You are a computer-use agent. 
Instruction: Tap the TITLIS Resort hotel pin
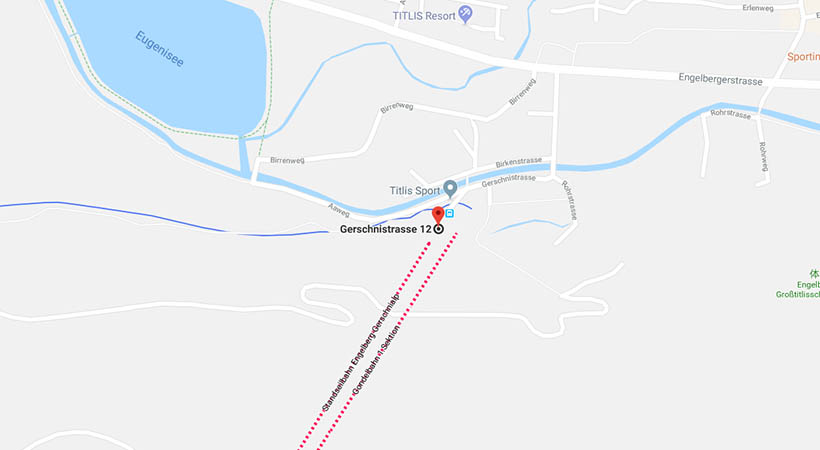point(465,14)
